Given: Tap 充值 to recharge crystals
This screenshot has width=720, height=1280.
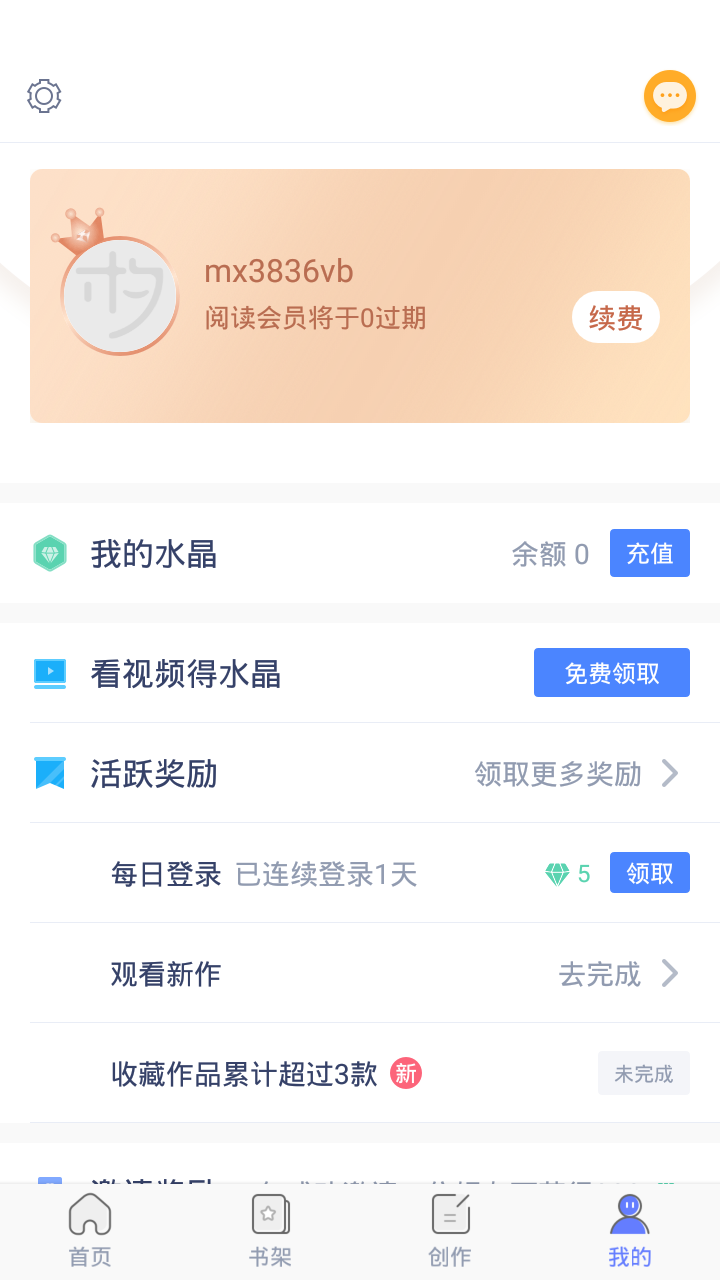Looking at the screenshot, I should (649, 553).
